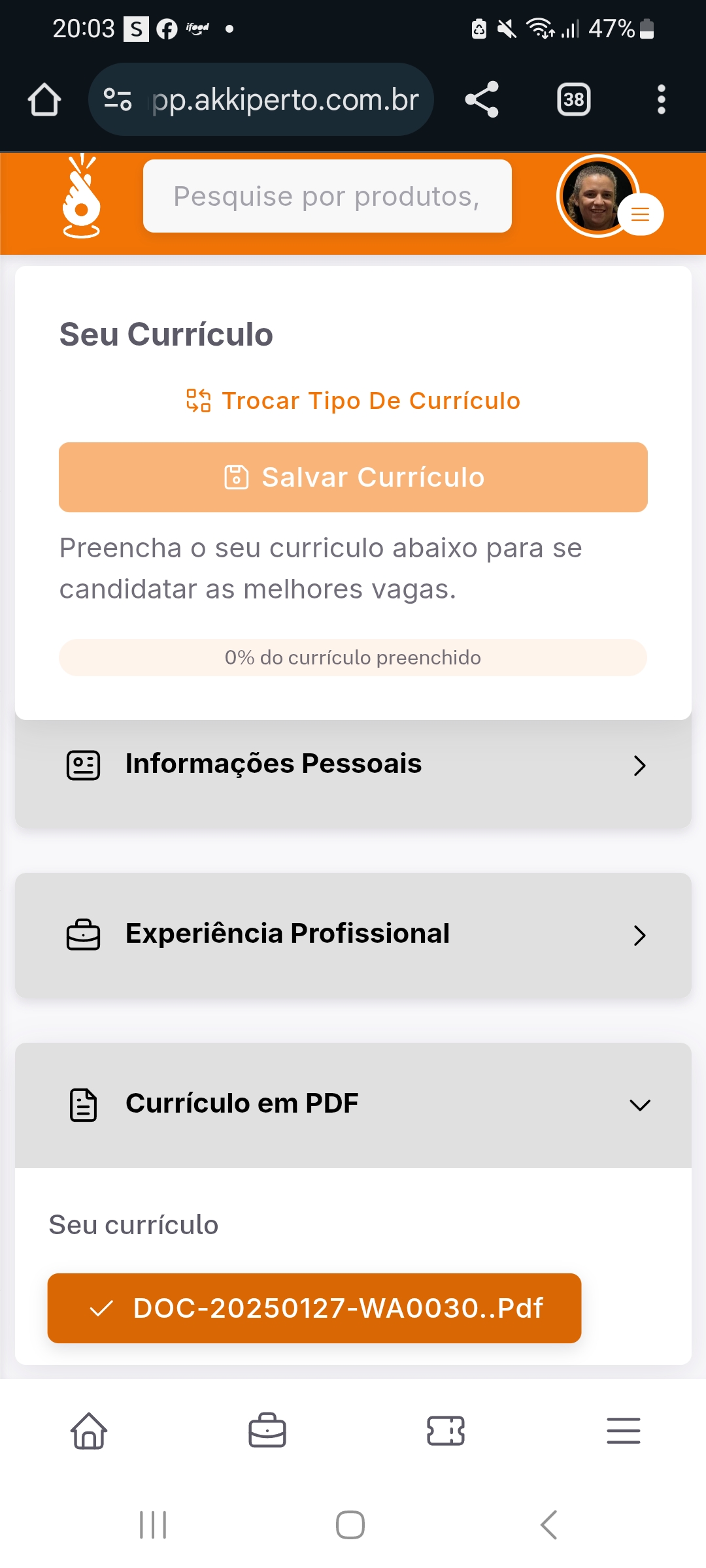This screenshot has height=1568, width=706.
Task: Focus the product search field
Action: 327,197
